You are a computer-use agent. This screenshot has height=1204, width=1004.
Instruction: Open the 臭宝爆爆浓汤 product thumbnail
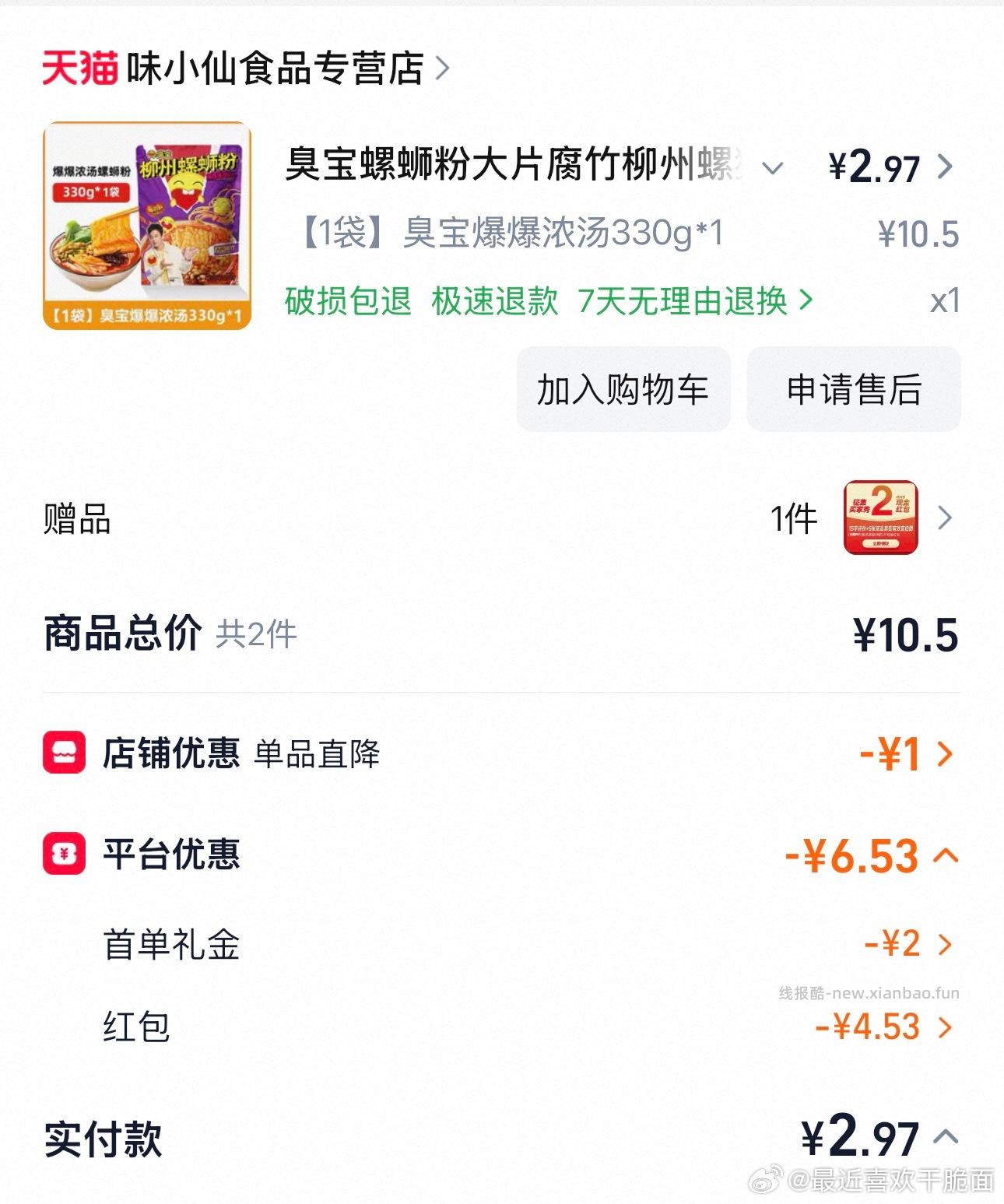[x=146, y=226]
